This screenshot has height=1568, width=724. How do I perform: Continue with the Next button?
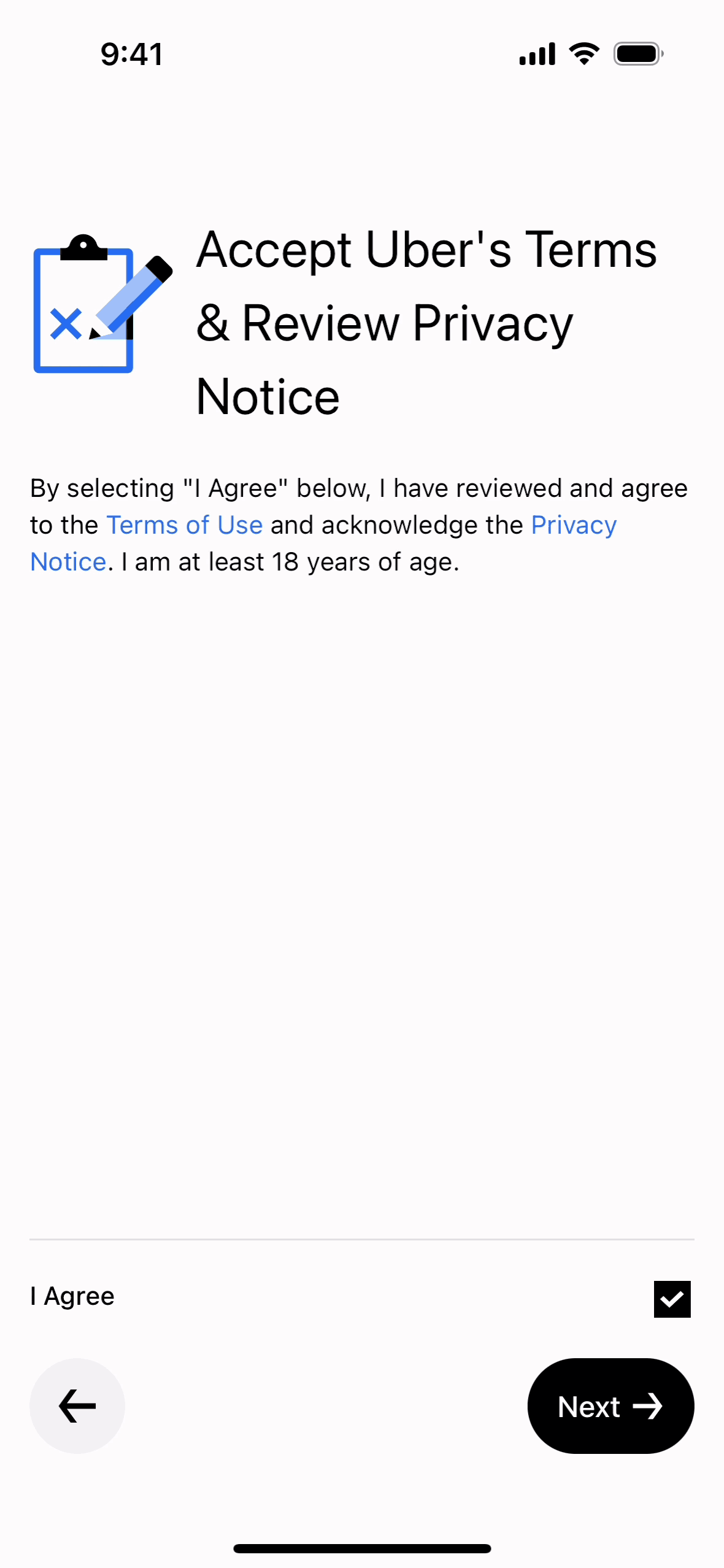tap(610, 1405)
